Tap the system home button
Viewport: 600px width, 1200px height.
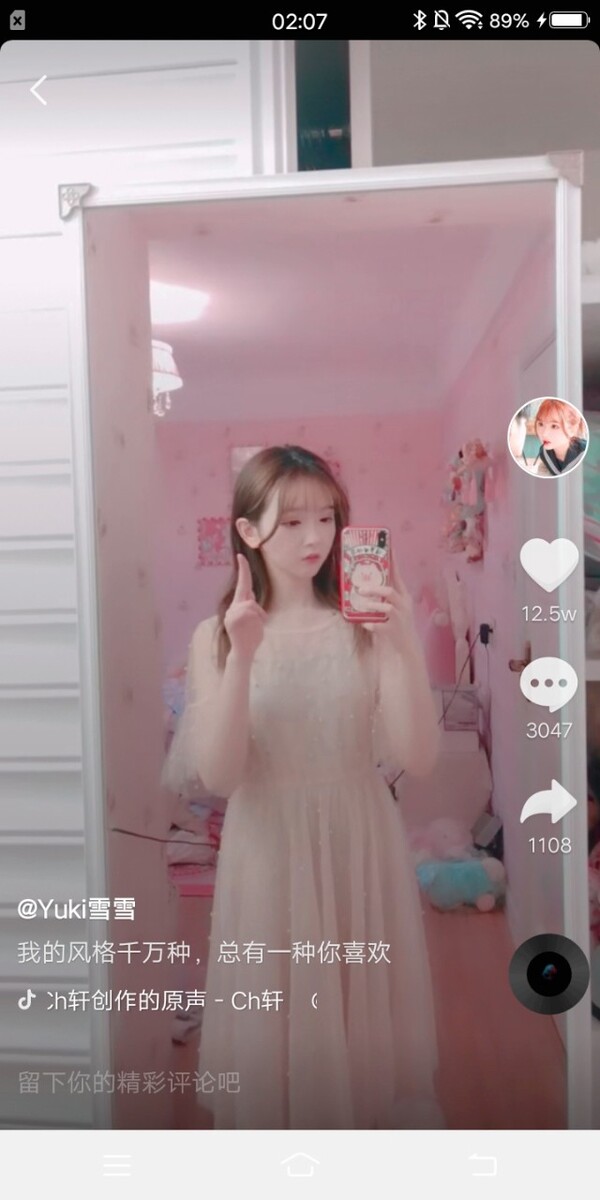click(300, 1164)
